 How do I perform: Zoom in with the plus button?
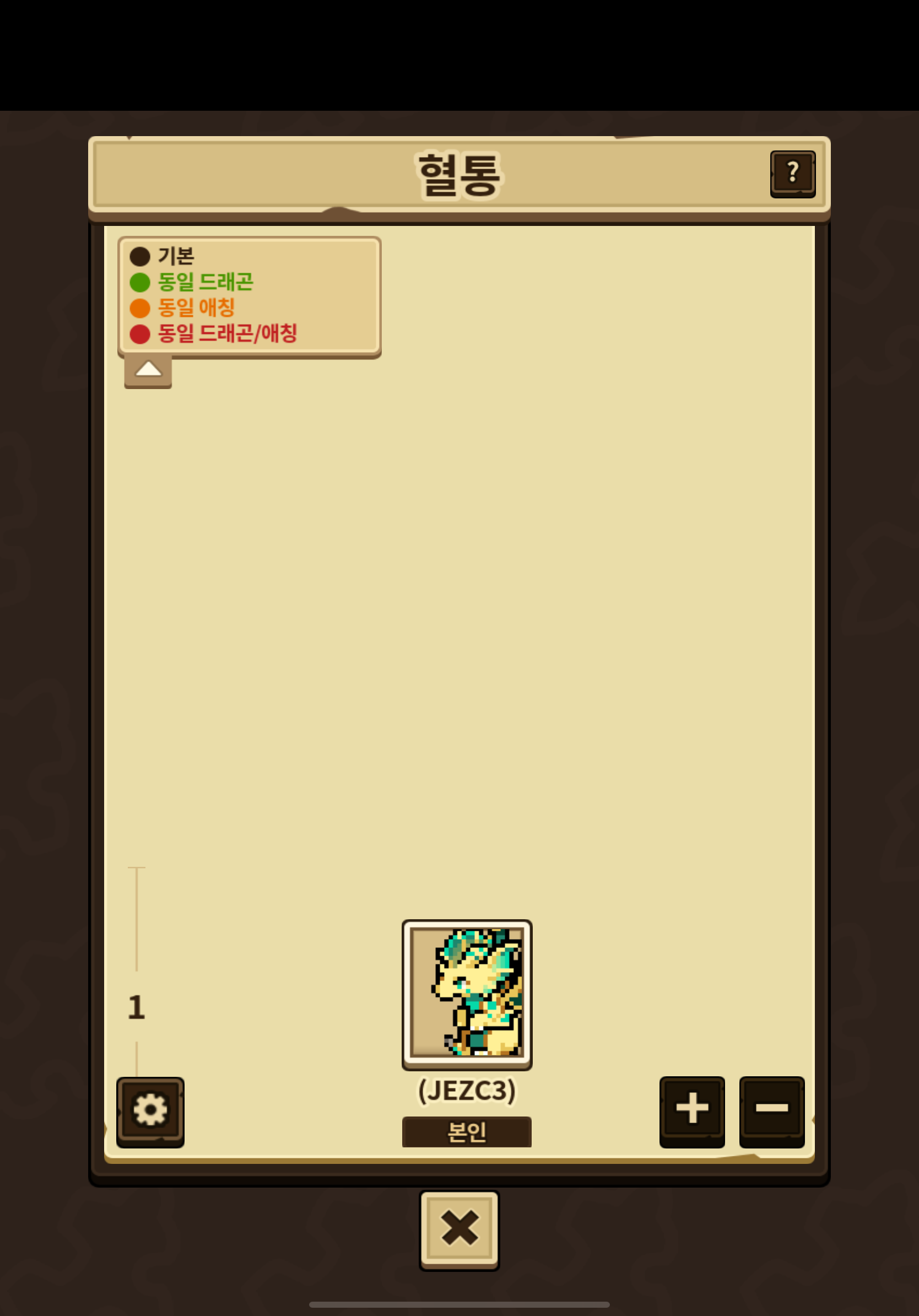coord(692,1112)
